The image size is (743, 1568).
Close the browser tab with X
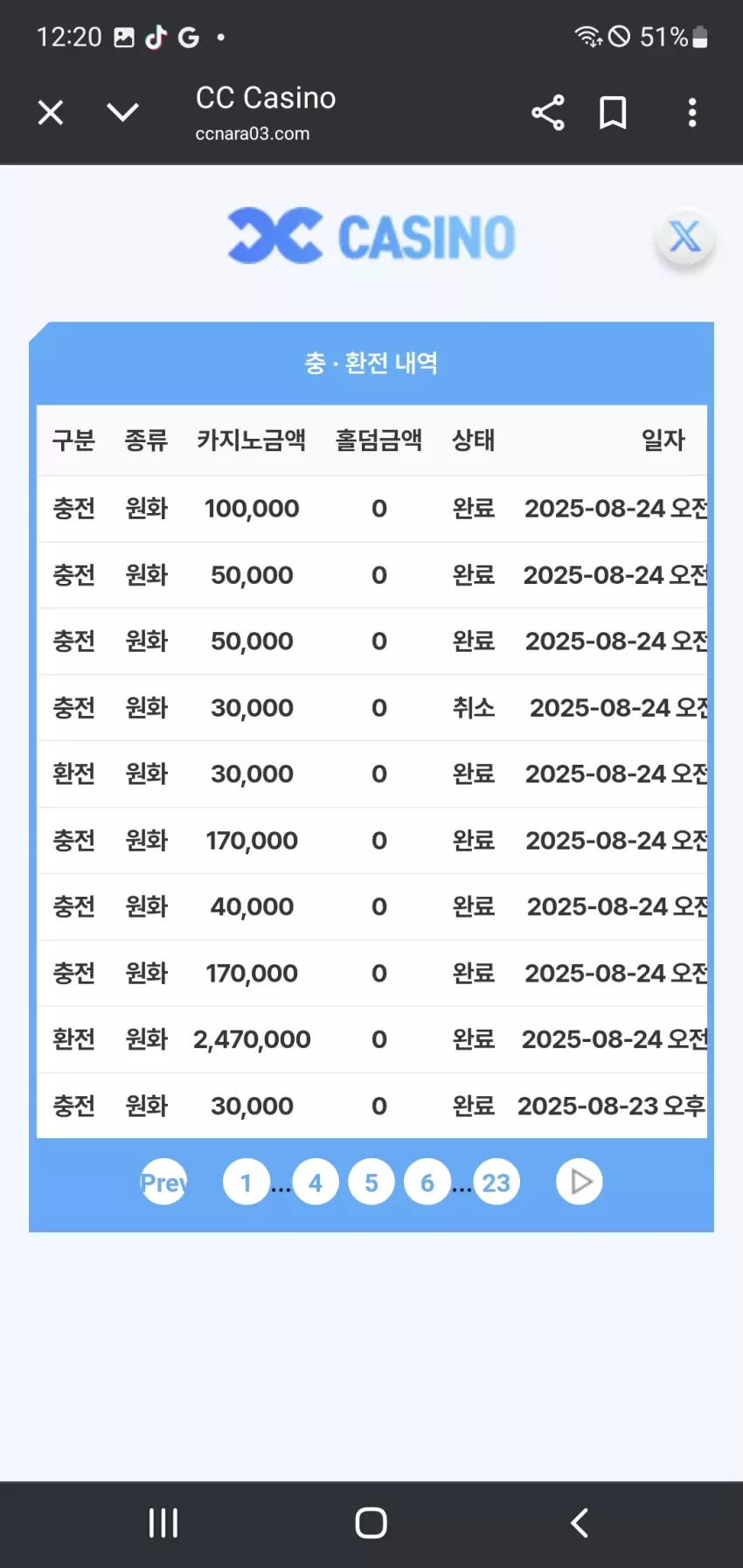coord(51,113)
